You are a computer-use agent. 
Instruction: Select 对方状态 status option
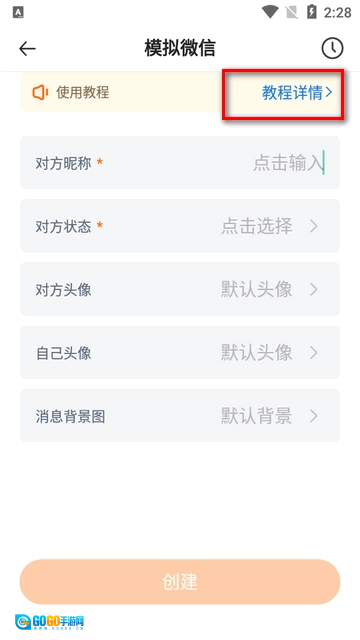180,226
